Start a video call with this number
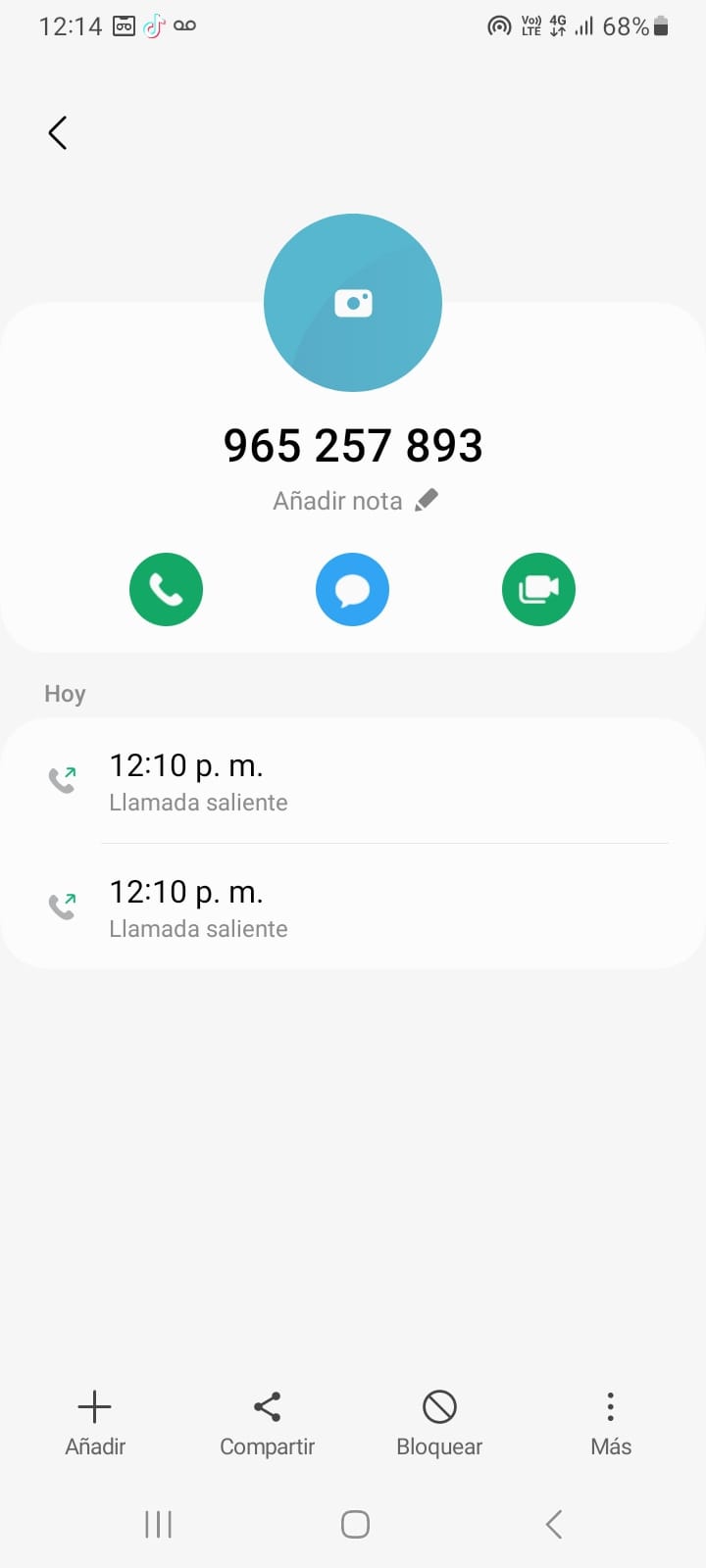Image resolution: width=706 pixels, height=1568 pixels. pos(538,590)
